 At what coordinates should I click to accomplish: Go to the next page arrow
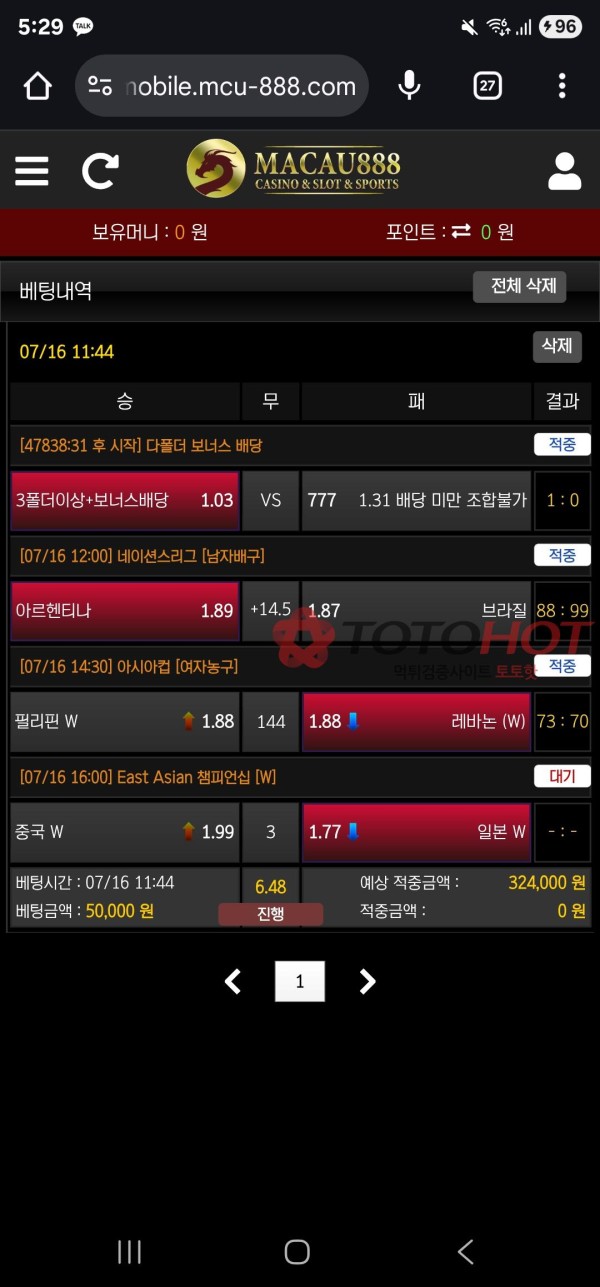point(367,982)
